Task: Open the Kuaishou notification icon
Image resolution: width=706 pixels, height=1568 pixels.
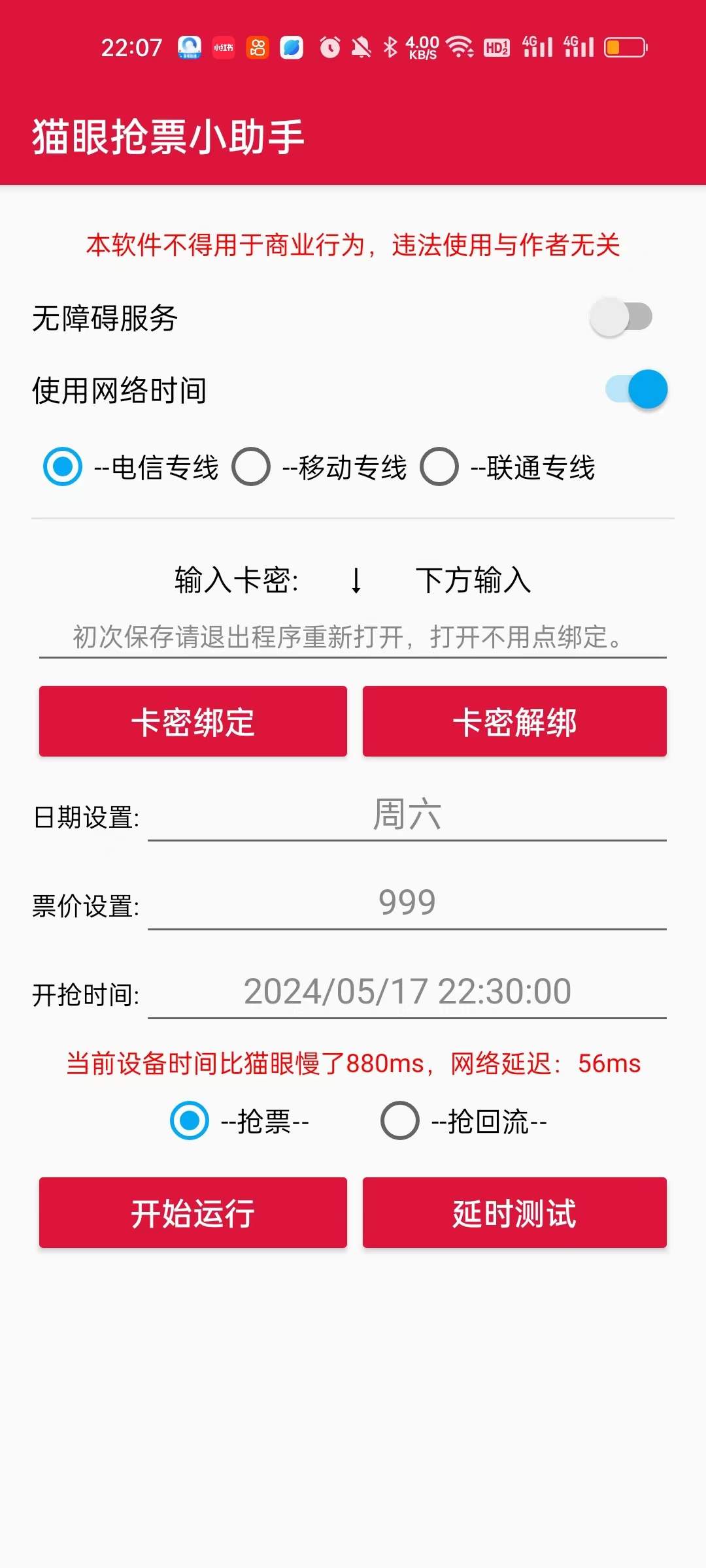Action: click(x=258, y=48)
